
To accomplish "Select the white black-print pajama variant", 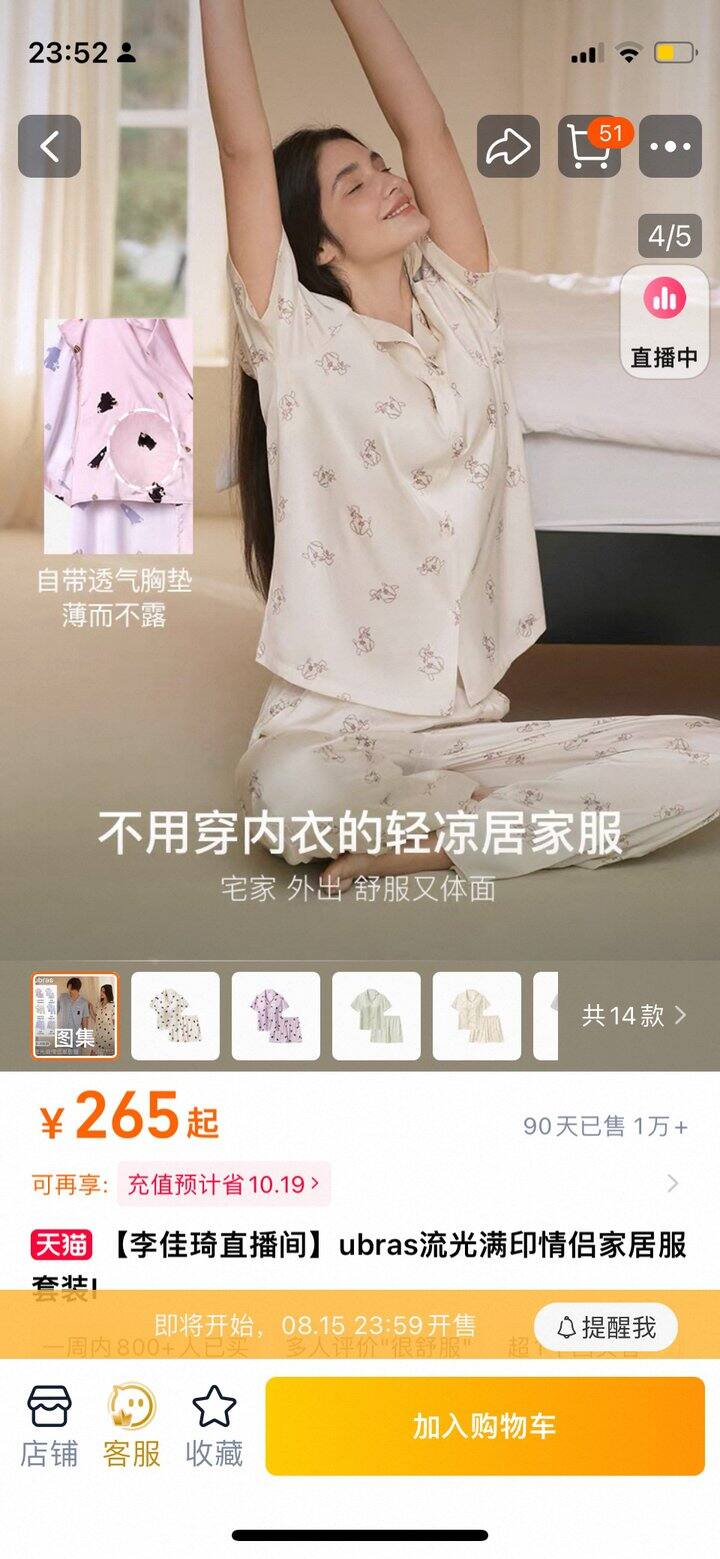I will click(x=176, y=1015).
